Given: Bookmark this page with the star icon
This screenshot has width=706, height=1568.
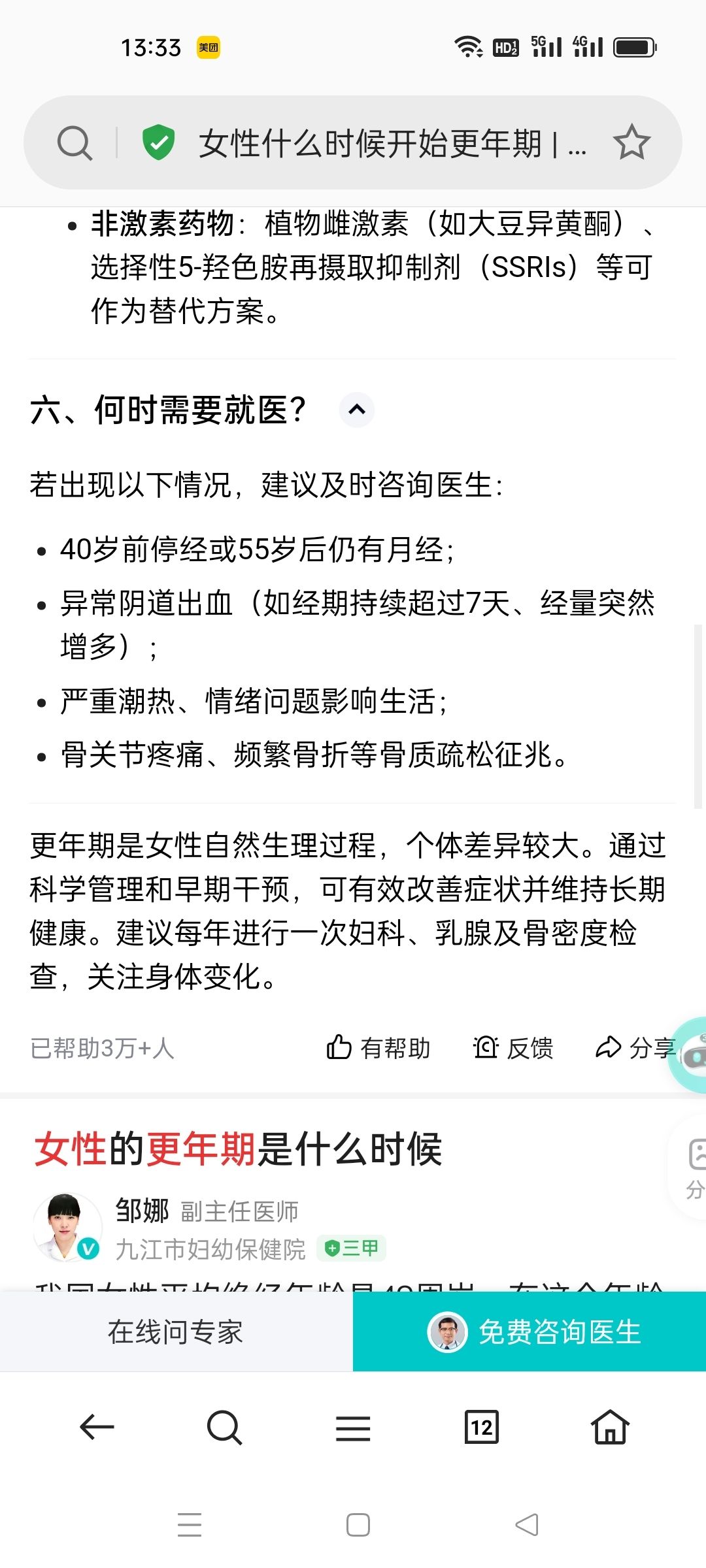Looking at the screenshot, I should coord(631,143).
